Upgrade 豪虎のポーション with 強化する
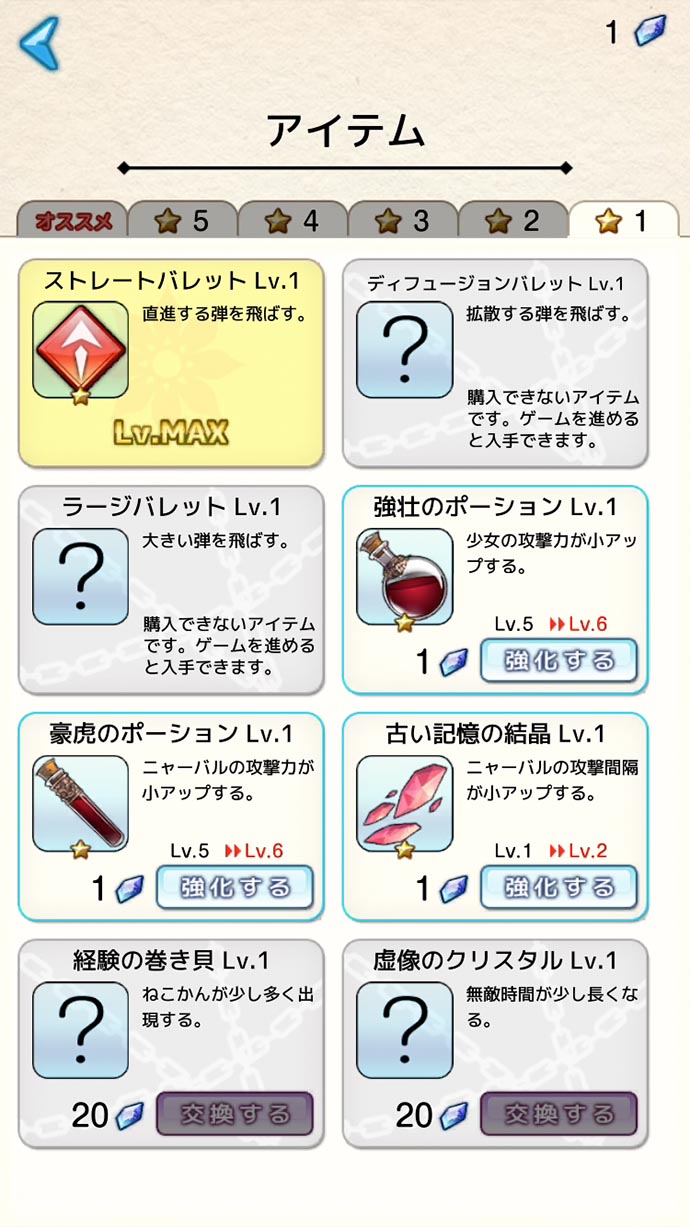 234,887
